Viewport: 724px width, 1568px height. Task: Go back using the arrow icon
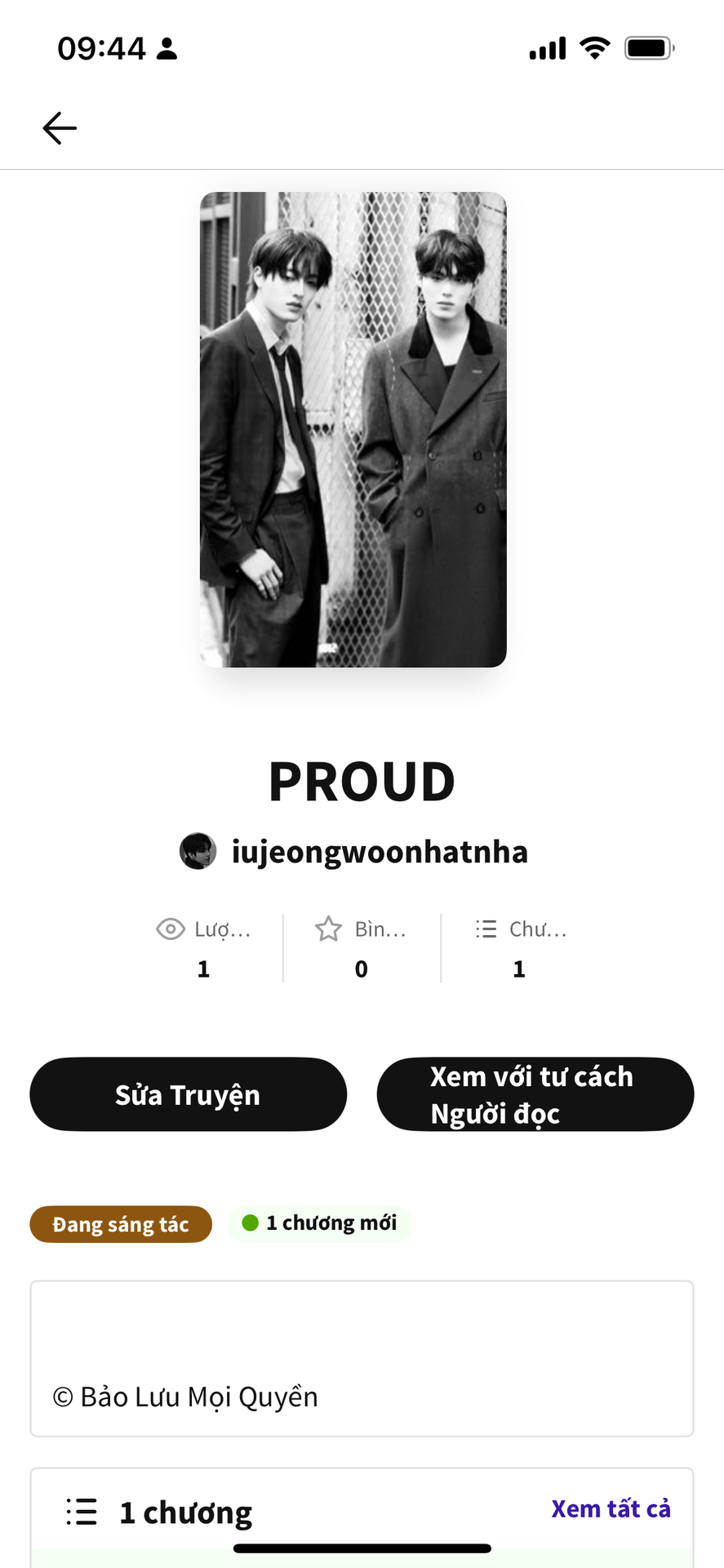point(60,128)
